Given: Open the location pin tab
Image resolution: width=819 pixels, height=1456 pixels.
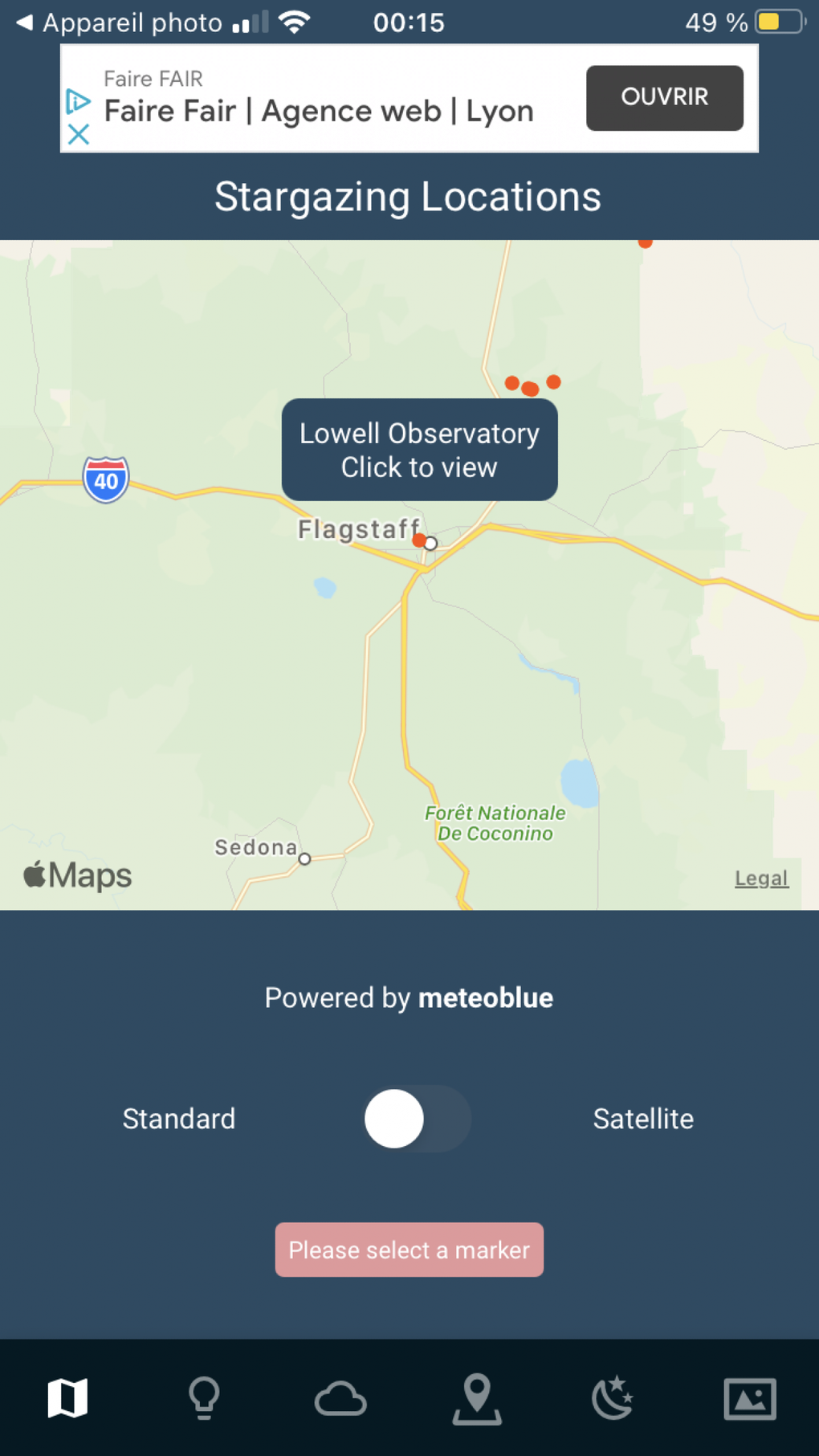Looking at the screenshot, I should [477, 1398].
